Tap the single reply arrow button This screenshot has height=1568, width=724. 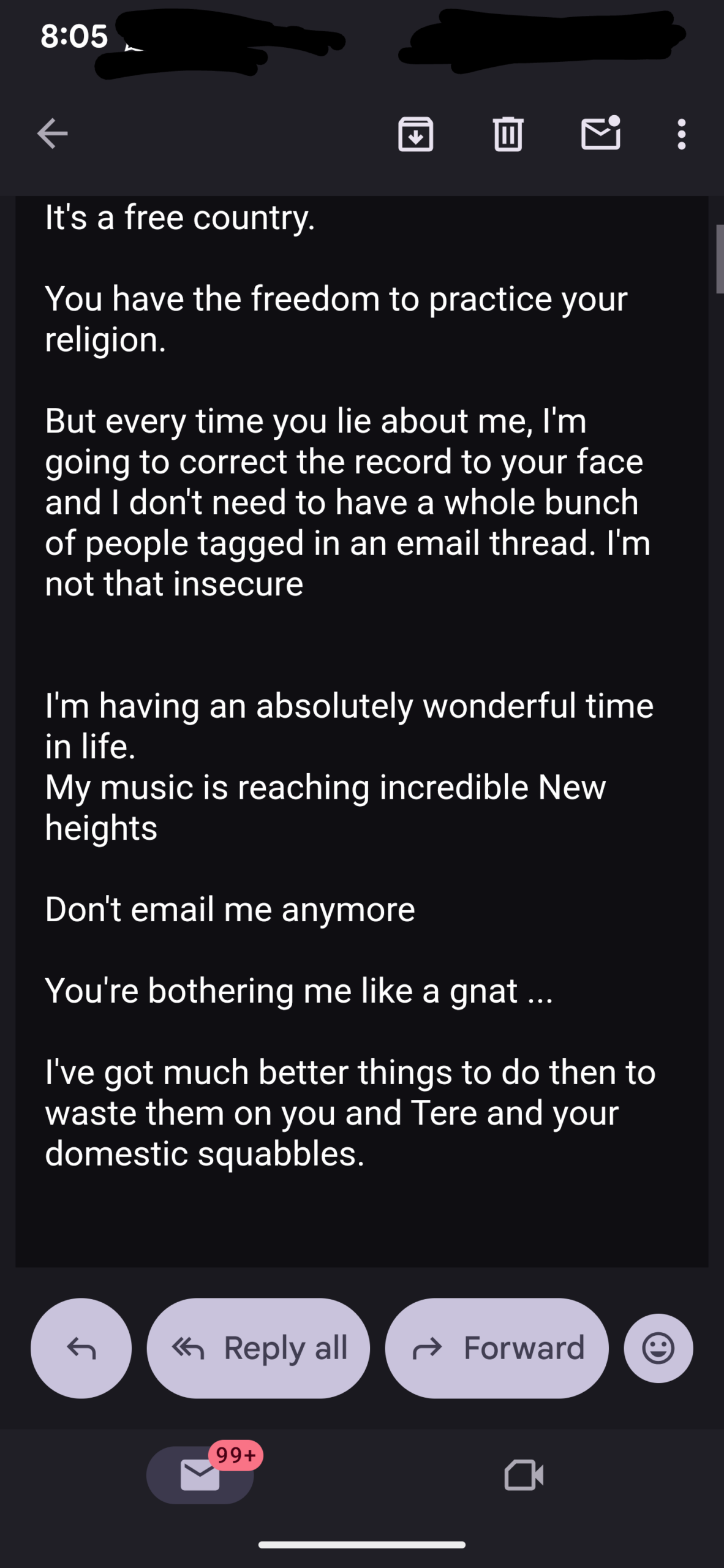tap(81, 1348)
